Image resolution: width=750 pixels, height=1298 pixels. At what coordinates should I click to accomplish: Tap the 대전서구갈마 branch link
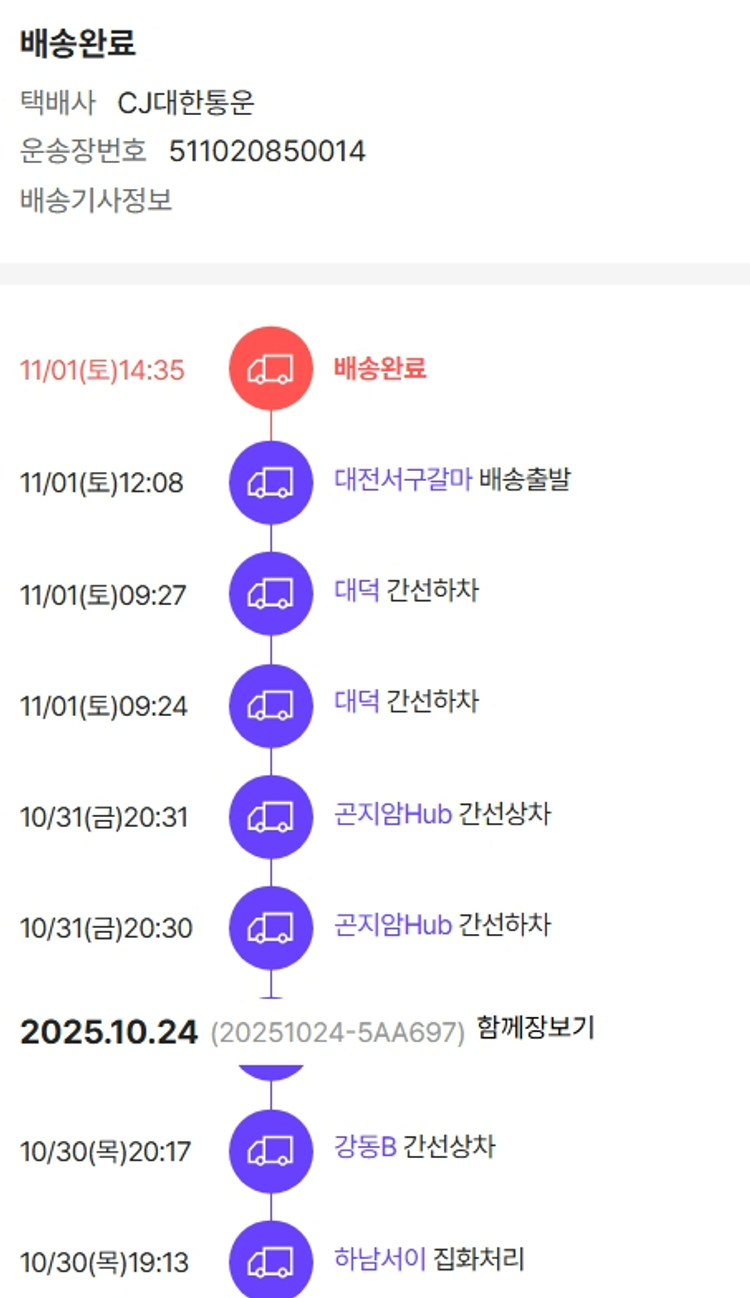pyautogui.click(x=402, y=479)
